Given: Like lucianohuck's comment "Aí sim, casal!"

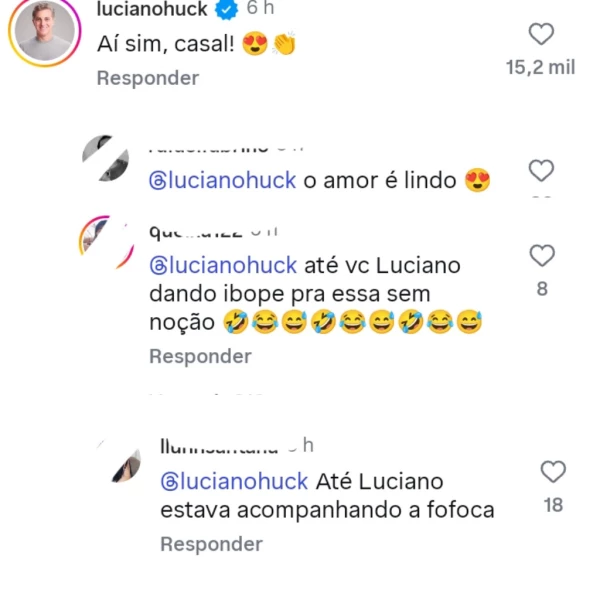Looking at the screenshot, I should pos(541,35).
